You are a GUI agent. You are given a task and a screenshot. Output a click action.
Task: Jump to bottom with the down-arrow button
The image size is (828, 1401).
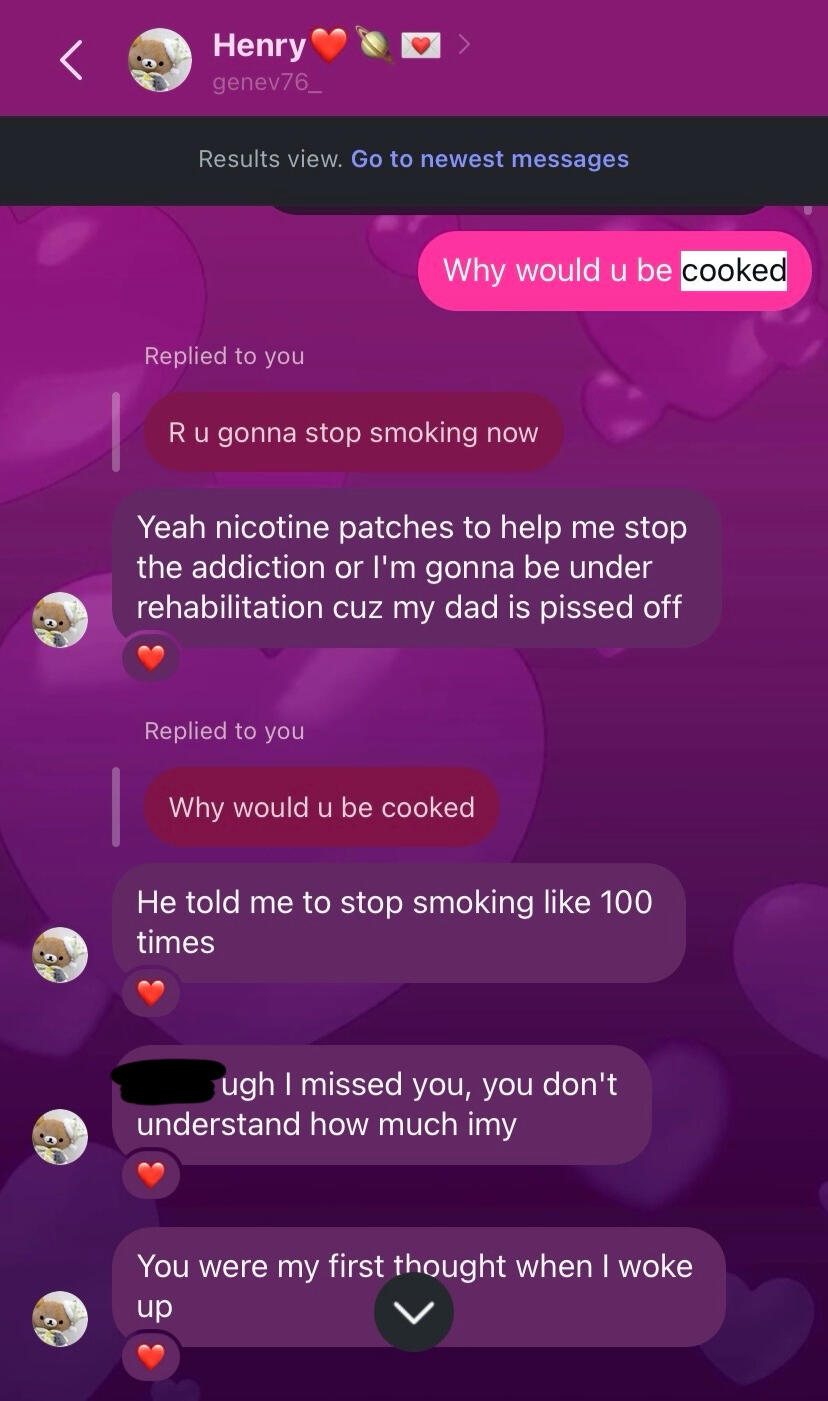click(413, 1311)
